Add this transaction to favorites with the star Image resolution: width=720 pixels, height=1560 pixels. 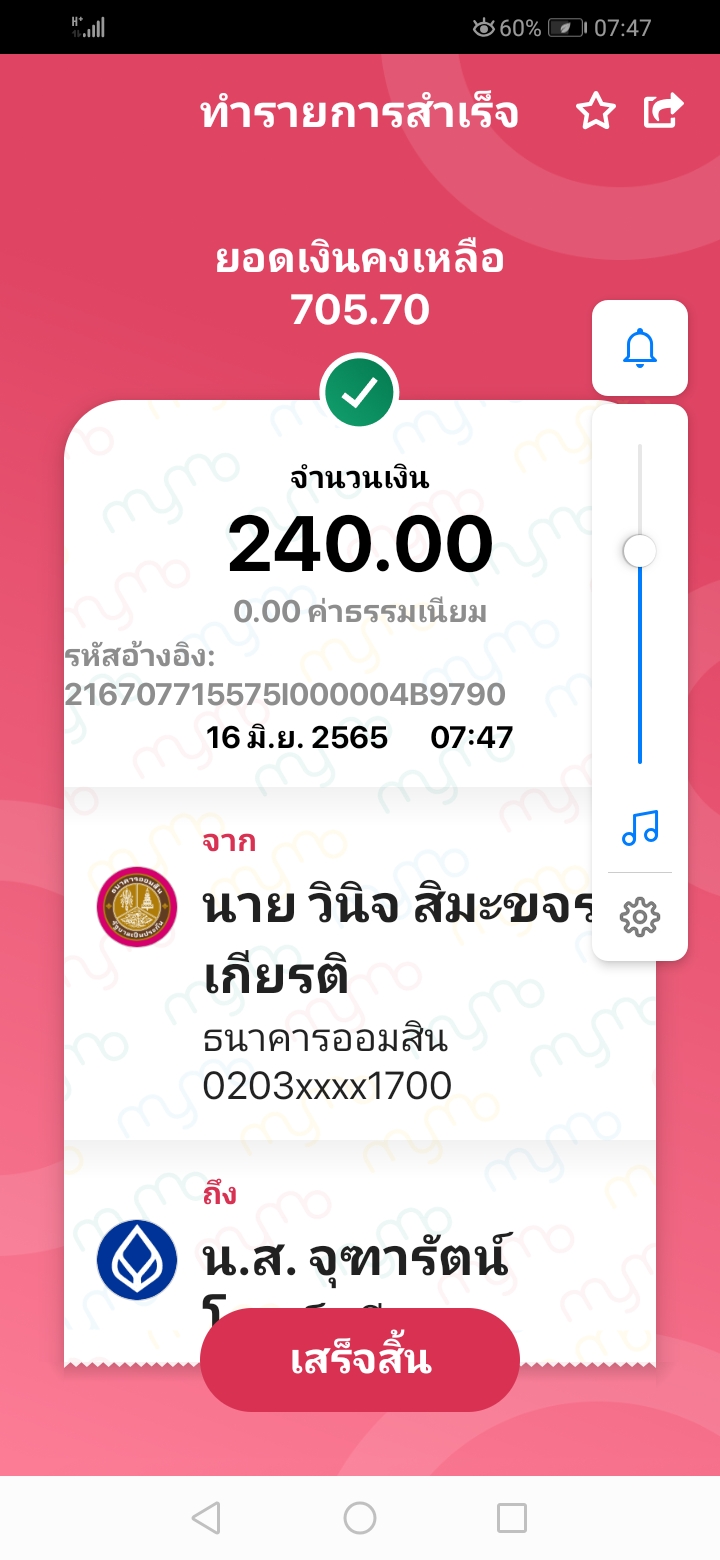pyautogui.click(x=596, y=113)
